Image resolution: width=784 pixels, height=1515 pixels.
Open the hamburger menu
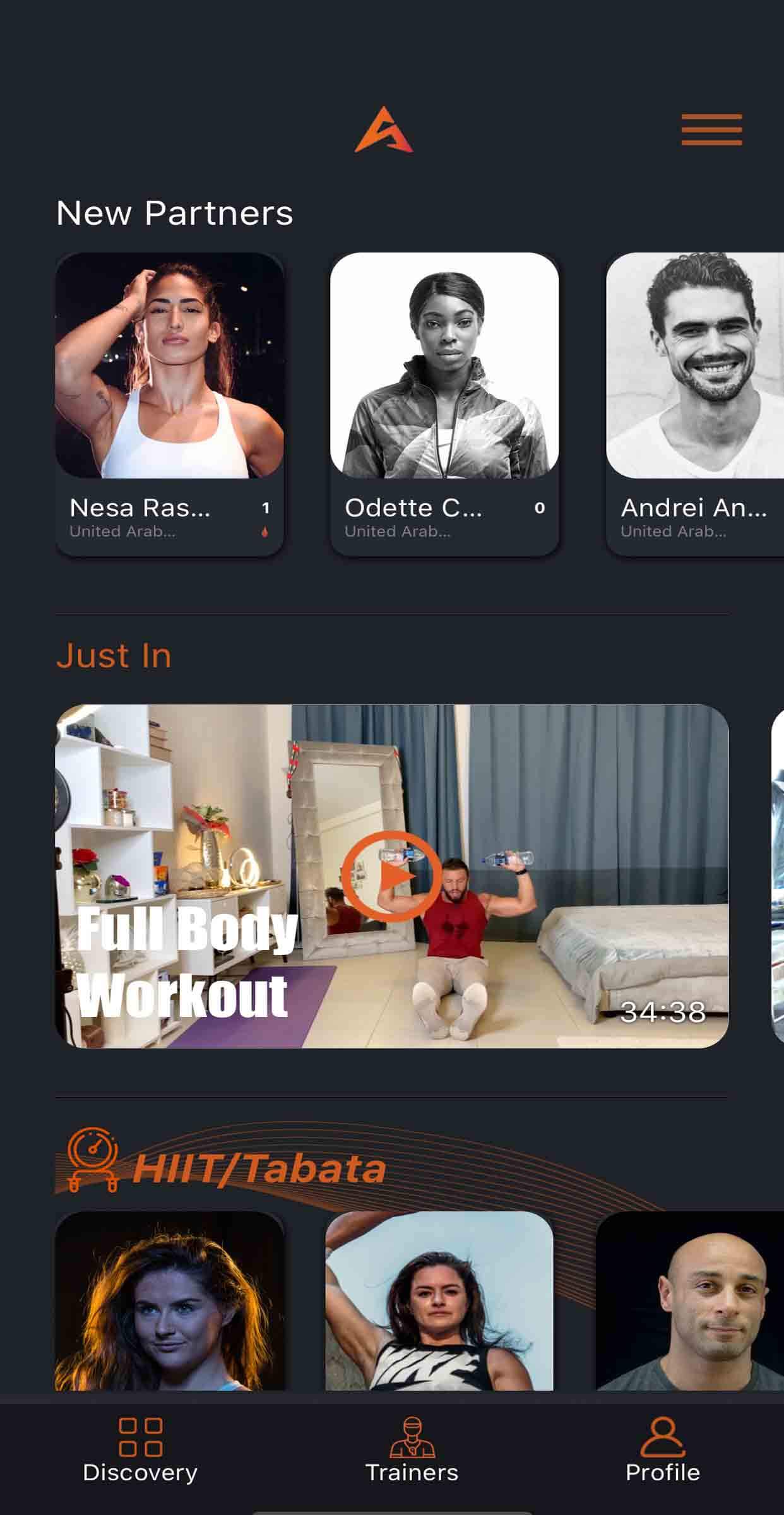point(711,130)
